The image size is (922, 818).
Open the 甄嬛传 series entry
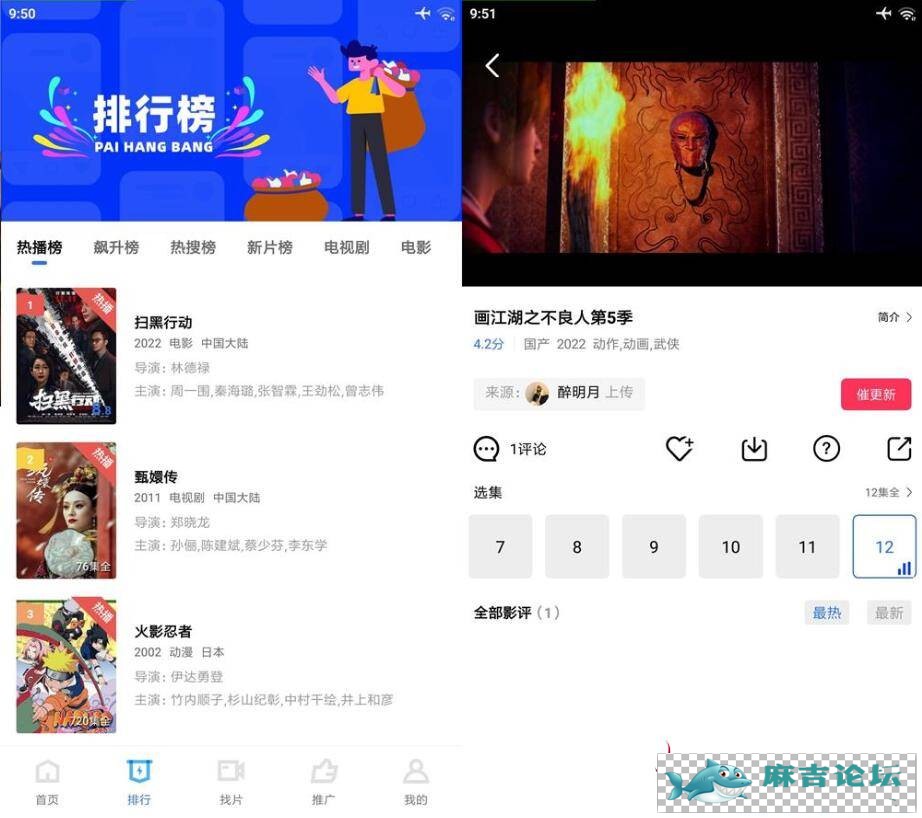(156, 477)
